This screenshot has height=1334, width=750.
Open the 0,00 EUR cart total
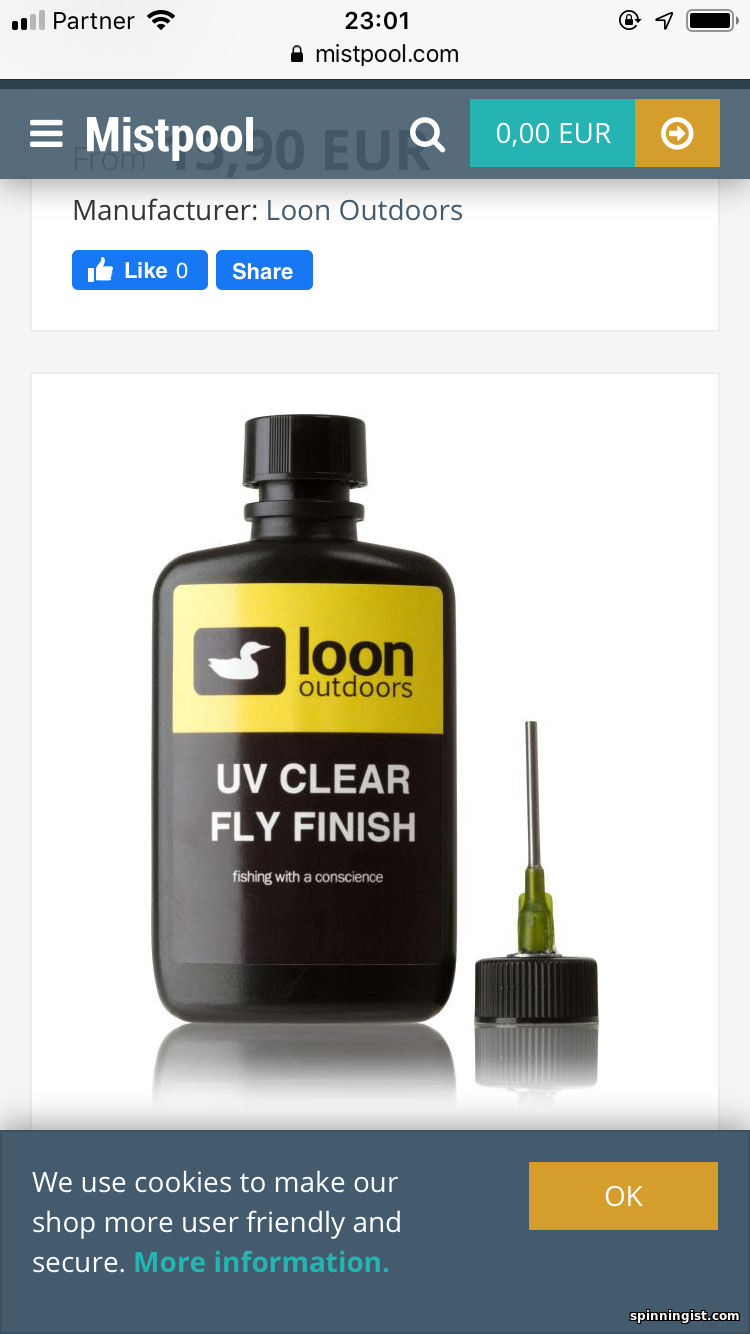(553, 133)
